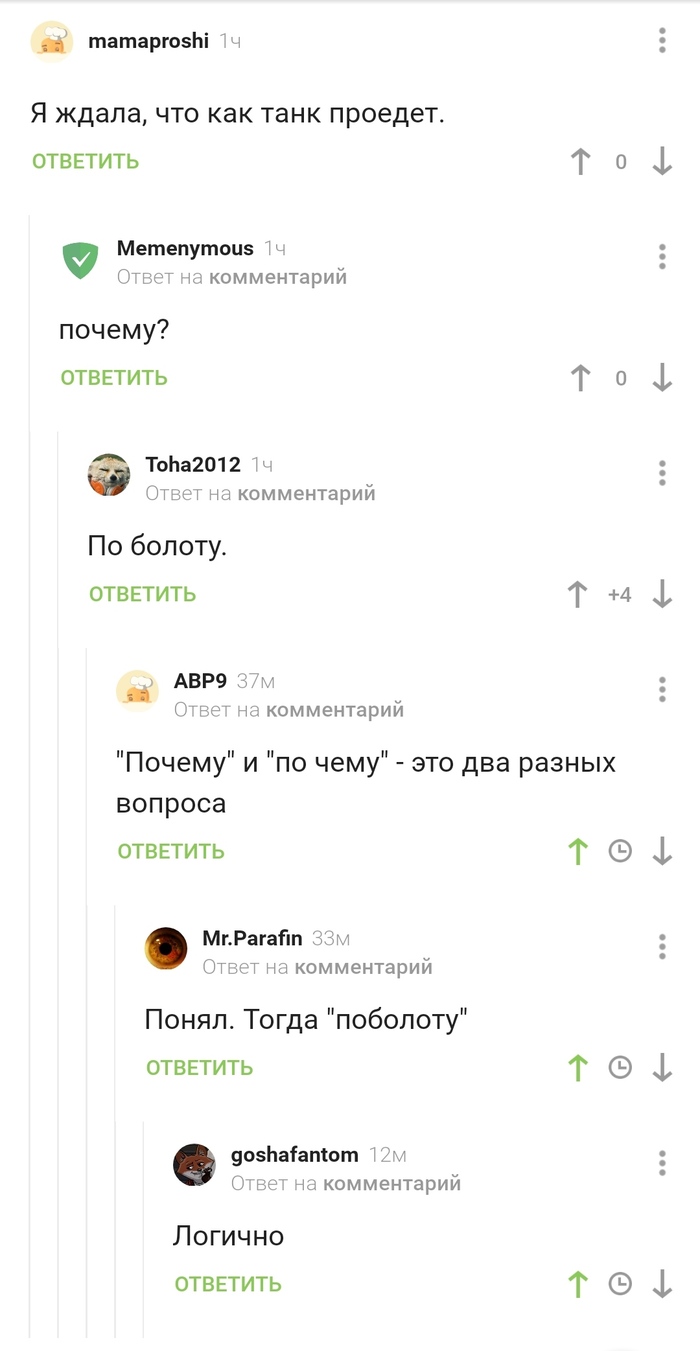This screenshot has width=700, height=1351.
Task: Downvote mamaproshi's comment
Action: coord(662,162)
